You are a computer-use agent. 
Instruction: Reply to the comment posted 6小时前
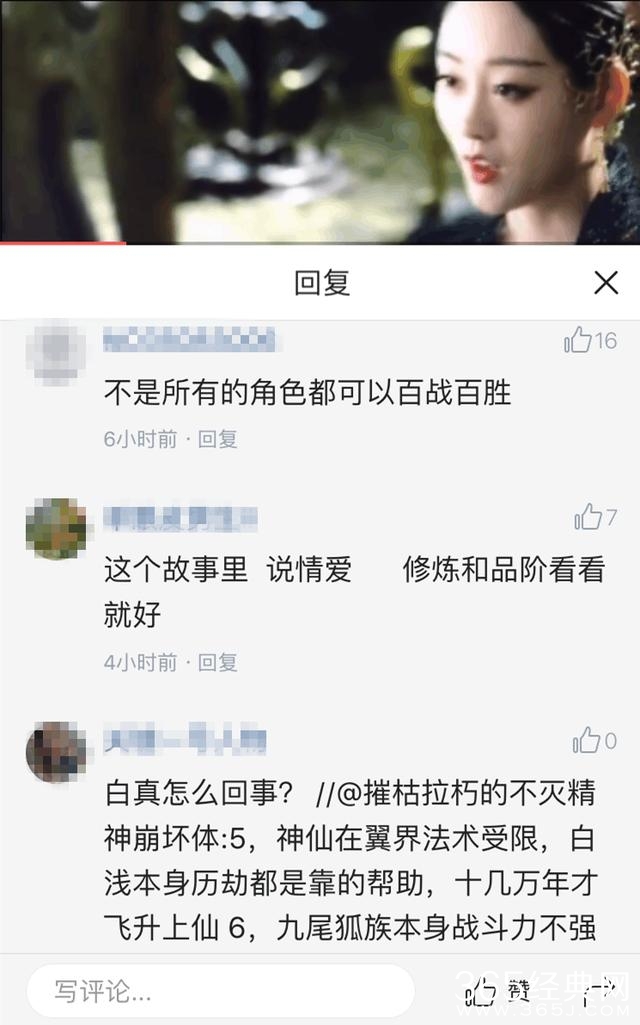[x=217, y=439]
